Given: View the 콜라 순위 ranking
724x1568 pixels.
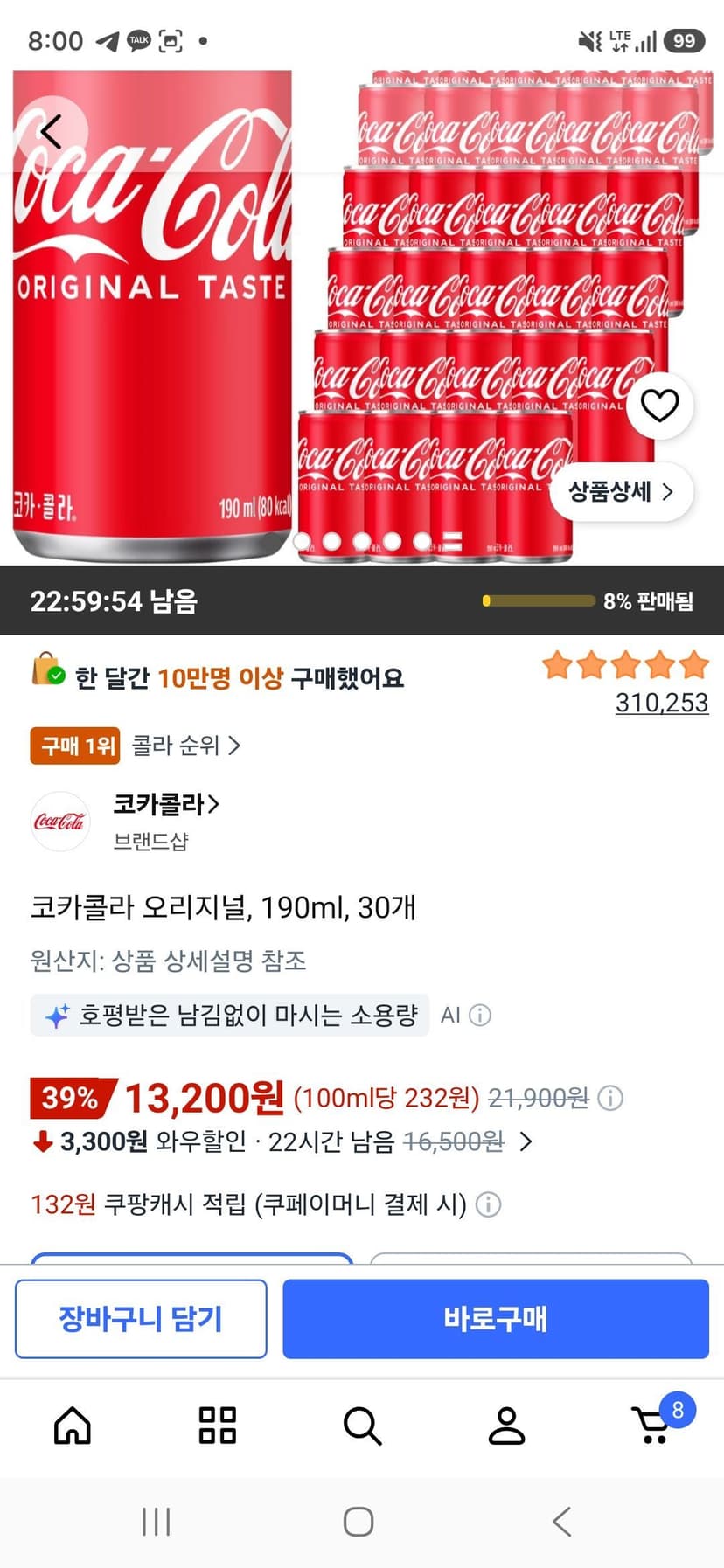Looking at the screenshot, I should pyautogui.click(x=185, y=746).
